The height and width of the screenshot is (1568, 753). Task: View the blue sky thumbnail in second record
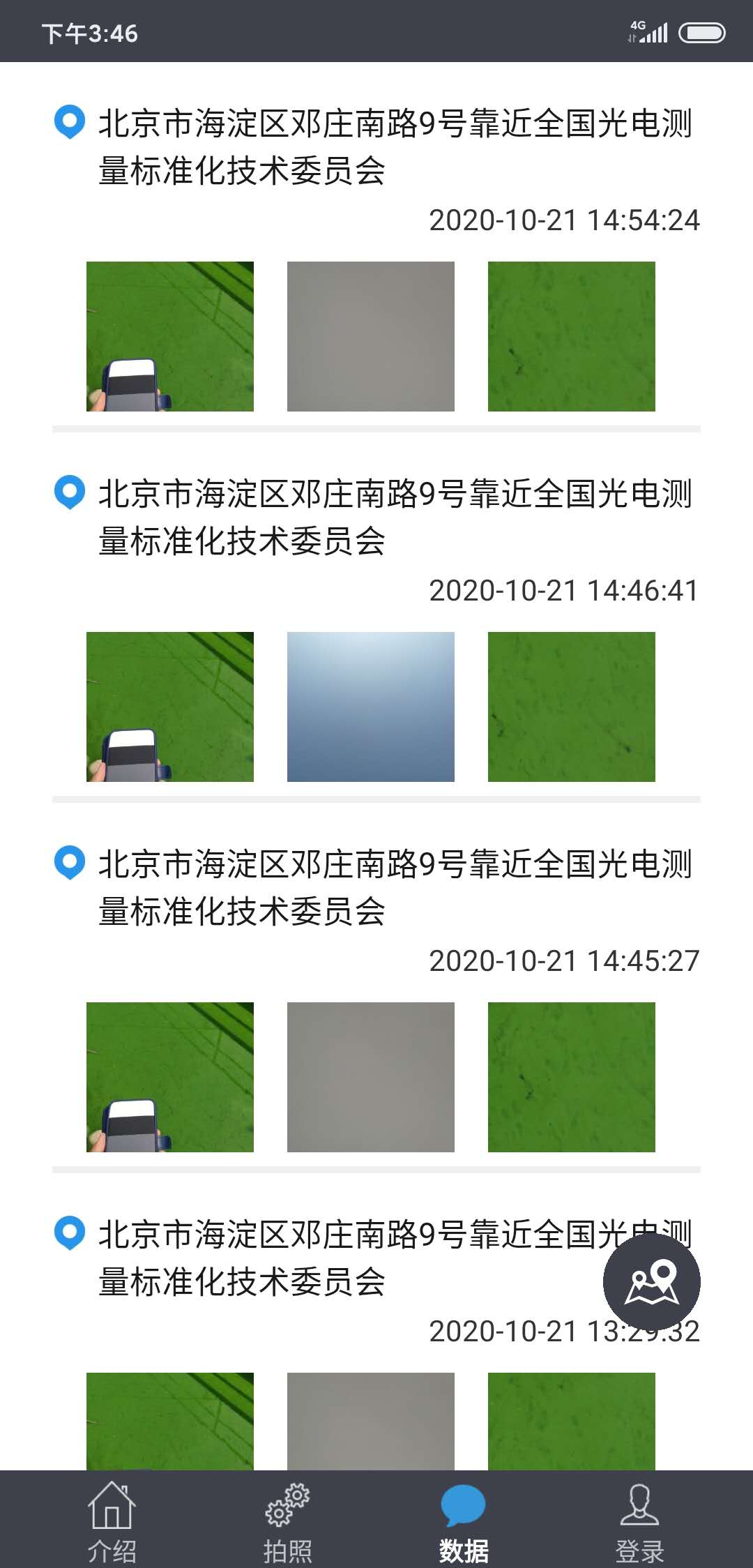(x=370, y=707)
